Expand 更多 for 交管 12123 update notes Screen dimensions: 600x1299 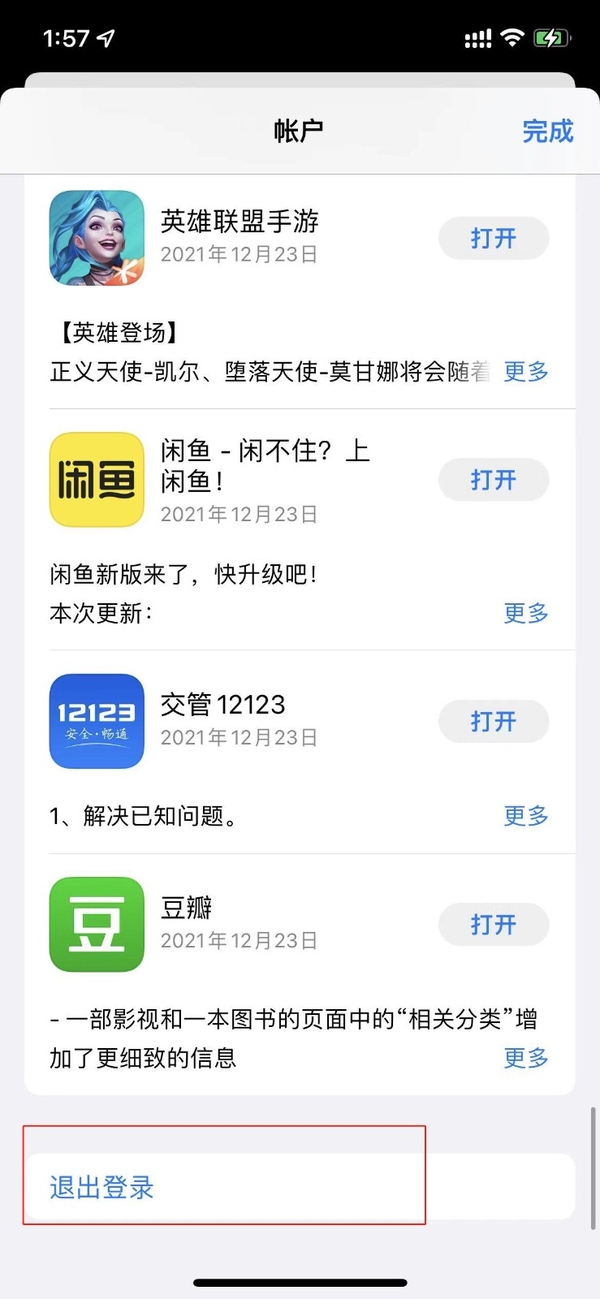click(x=526, y=817)
